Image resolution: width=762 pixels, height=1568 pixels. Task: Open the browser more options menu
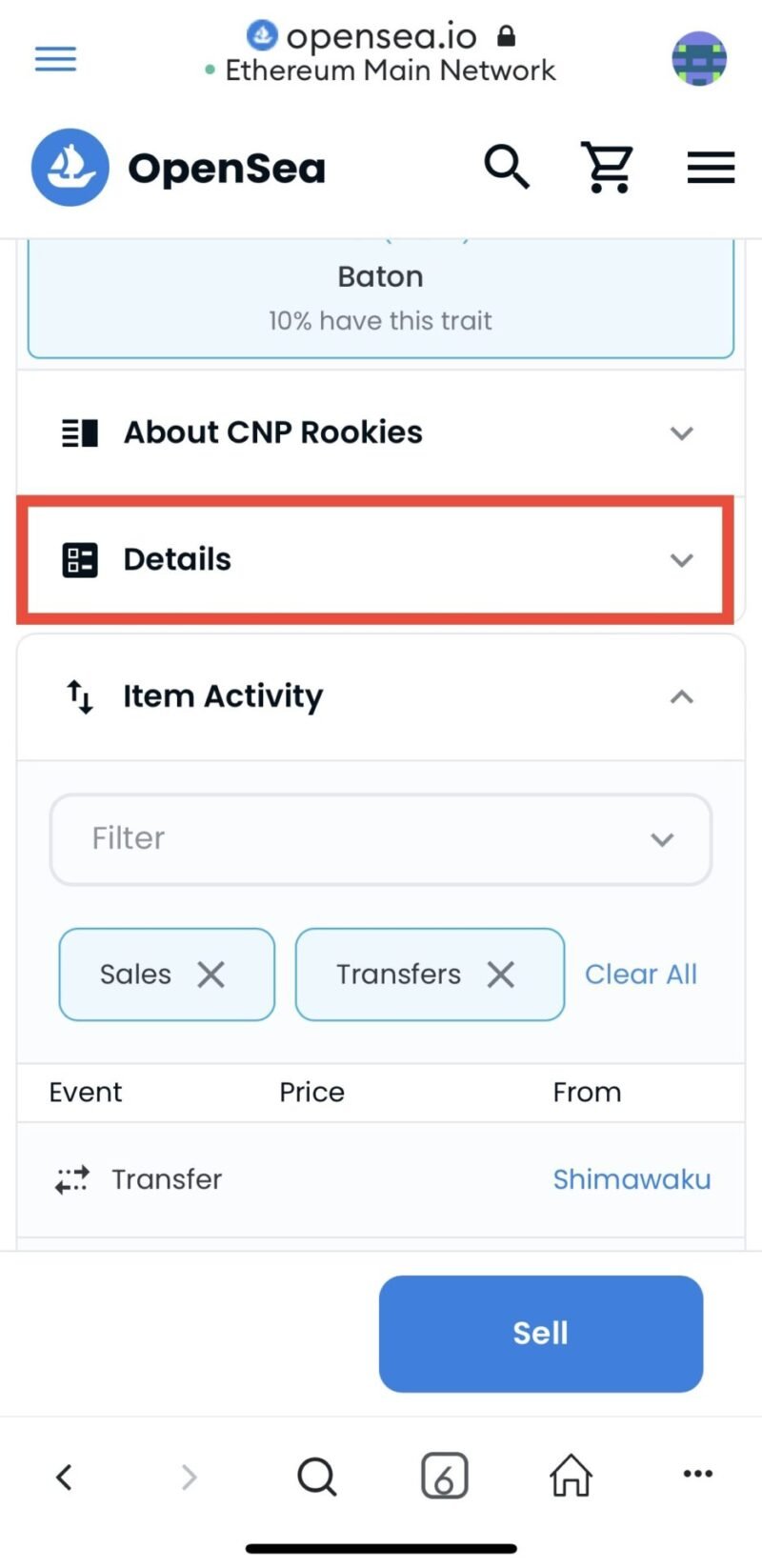click(698, 1475)
